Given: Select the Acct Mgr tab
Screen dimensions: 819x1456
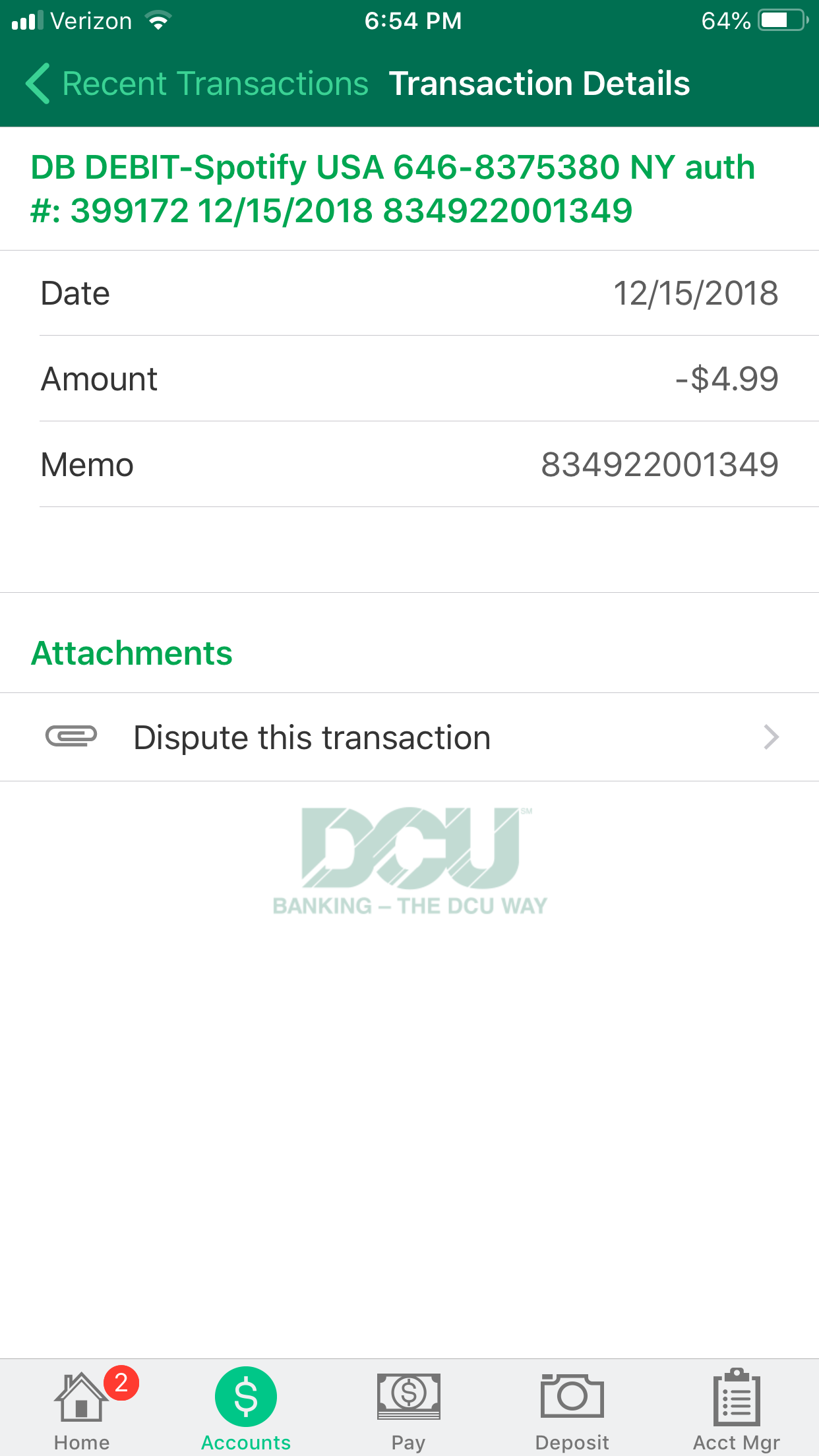Looking at the screenshot, I should click(736, 1407).
